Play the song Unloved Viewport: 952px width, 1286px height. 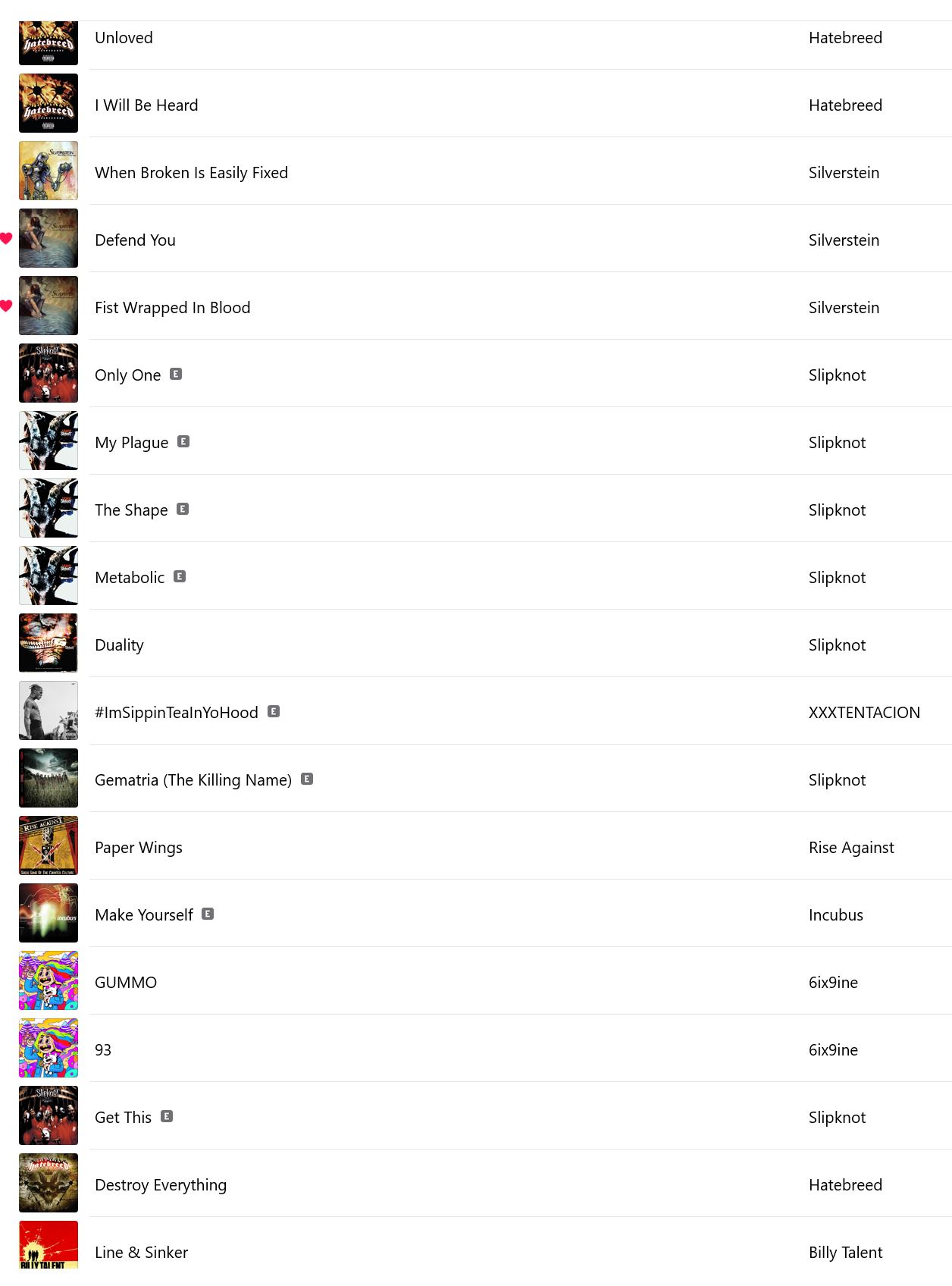coord(124,38)
